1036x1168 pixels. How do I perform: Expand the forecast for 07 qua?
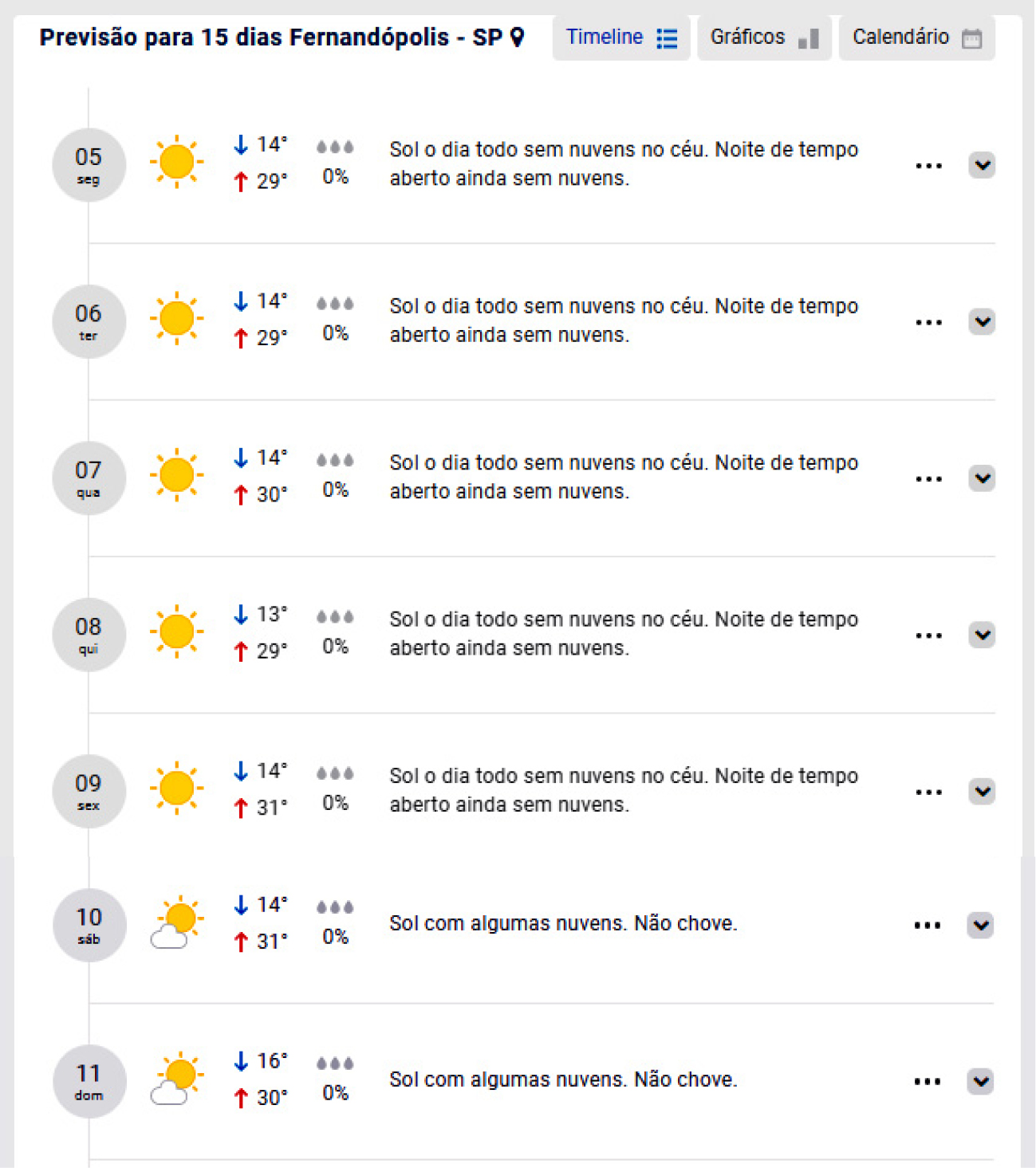982,478
